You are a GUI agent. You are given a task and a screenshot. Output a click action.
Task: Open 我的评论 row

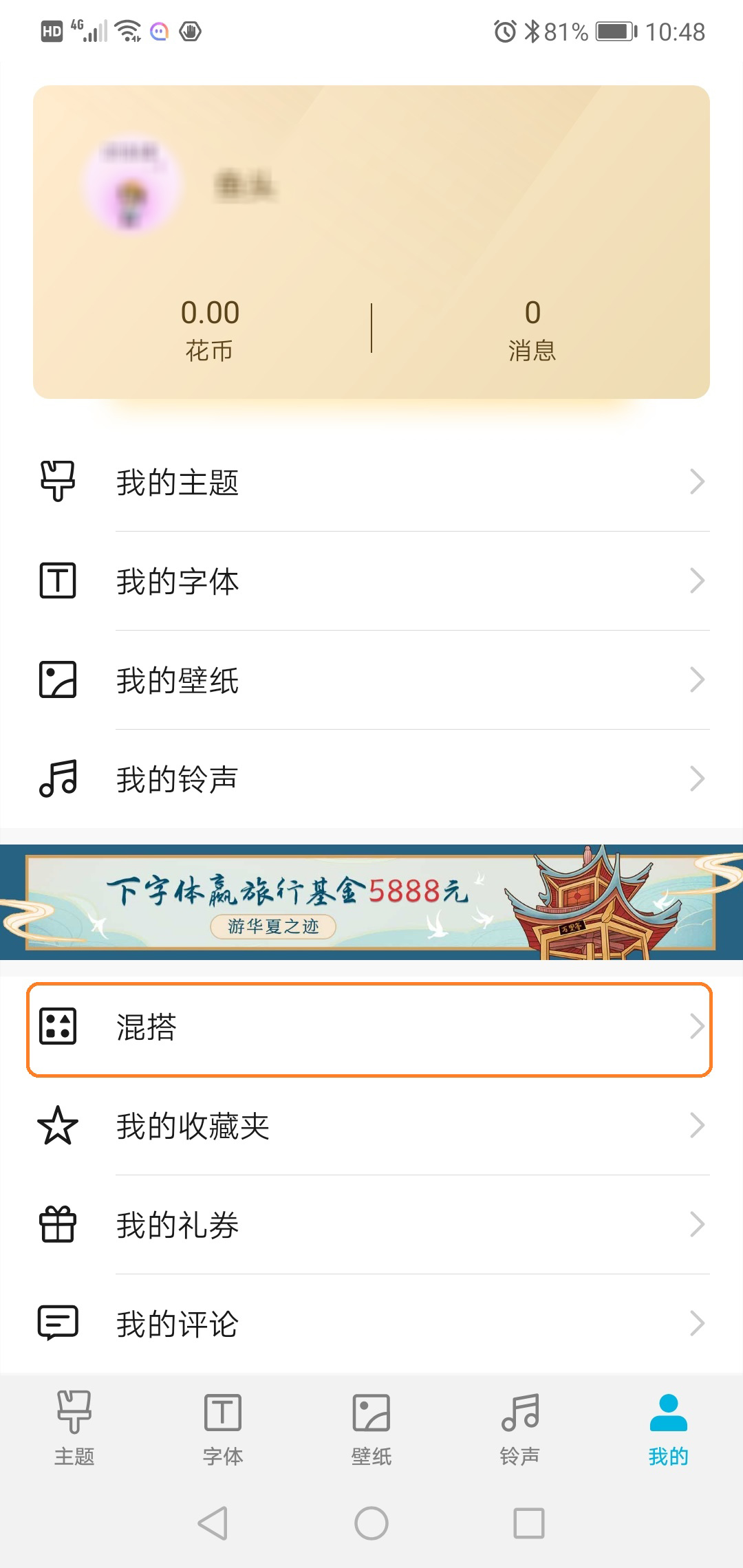pos(371,1324)
